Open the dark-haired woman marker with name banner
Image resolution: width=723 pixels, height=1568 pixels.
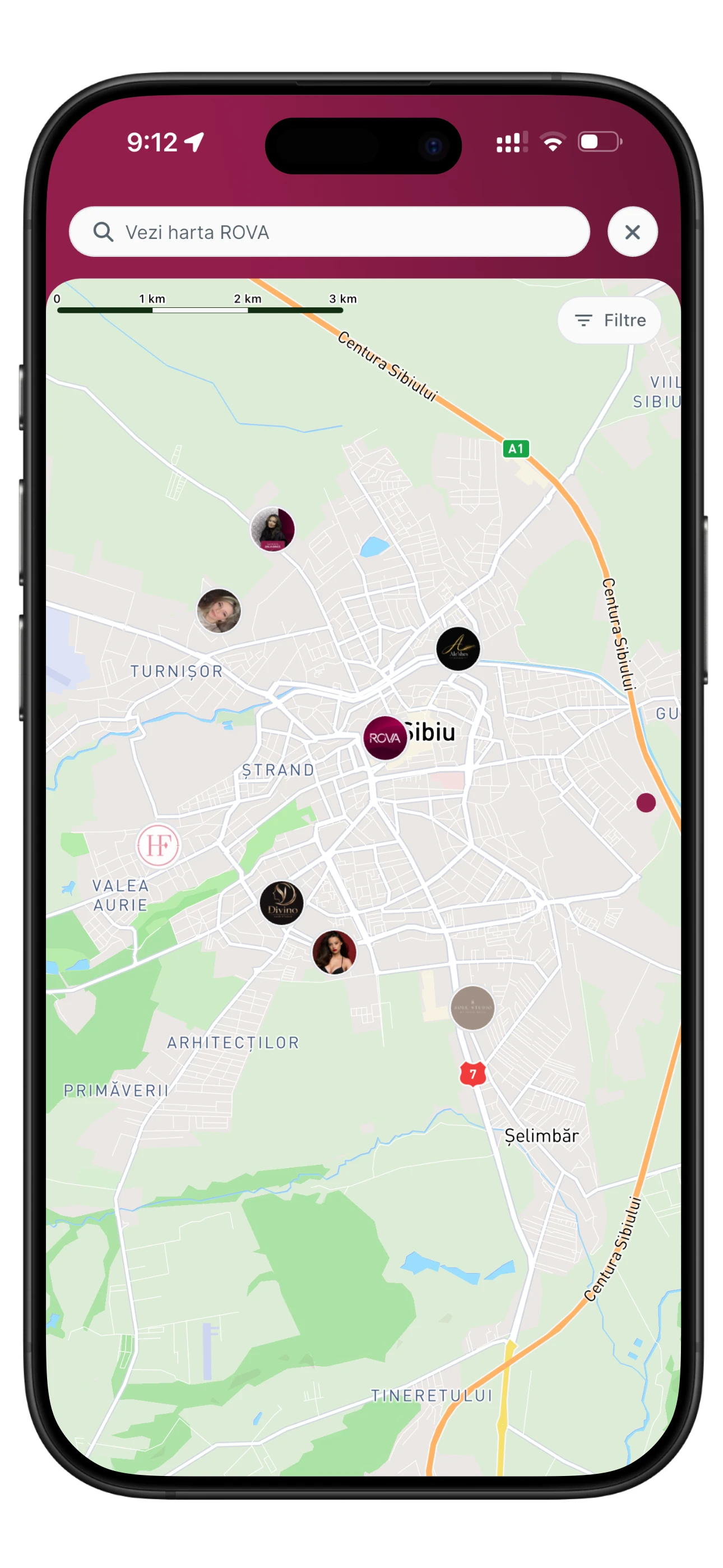click(x=274, y=529)
